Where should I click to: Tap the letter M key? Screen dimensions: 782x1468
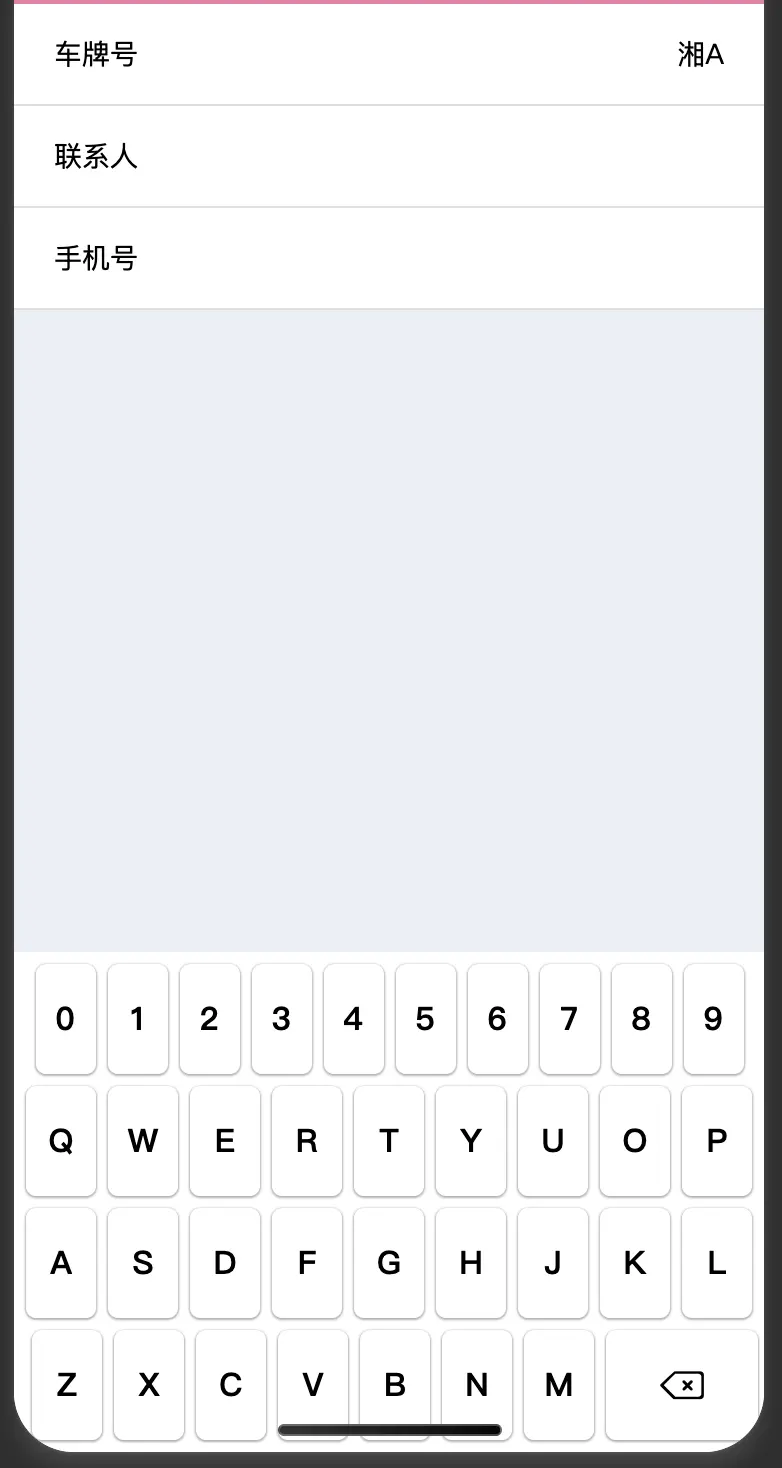[559, 1385]
